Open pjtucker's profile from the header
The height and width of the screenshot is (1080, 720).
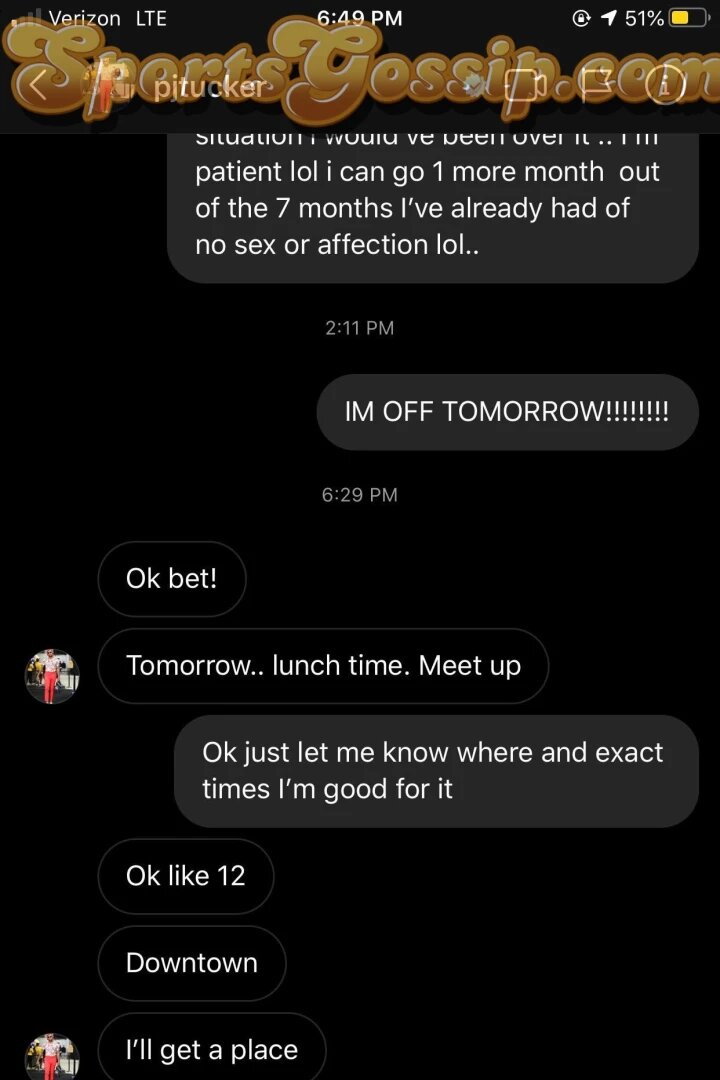(x=210, y=87)
